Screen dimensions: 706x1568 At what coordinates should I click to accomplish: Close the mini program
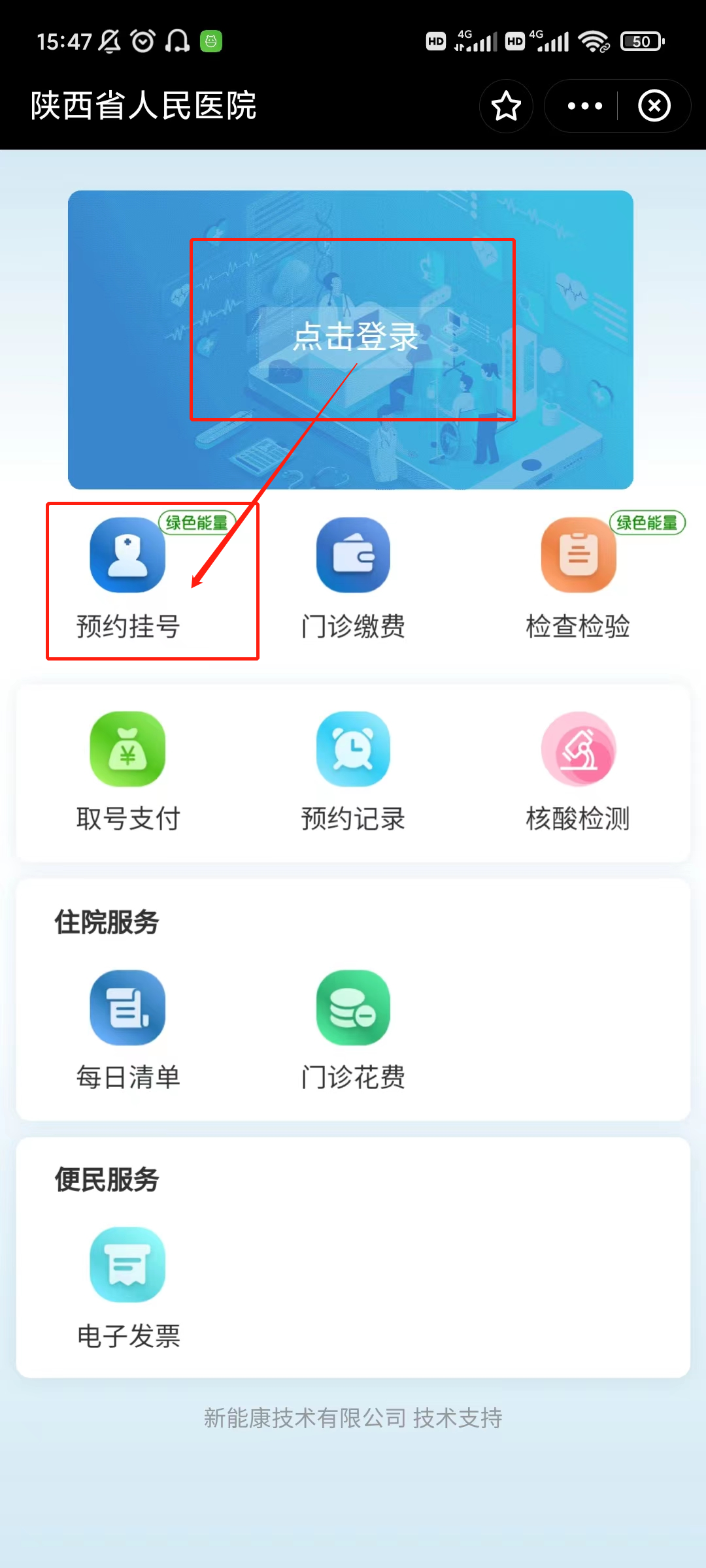654,106
